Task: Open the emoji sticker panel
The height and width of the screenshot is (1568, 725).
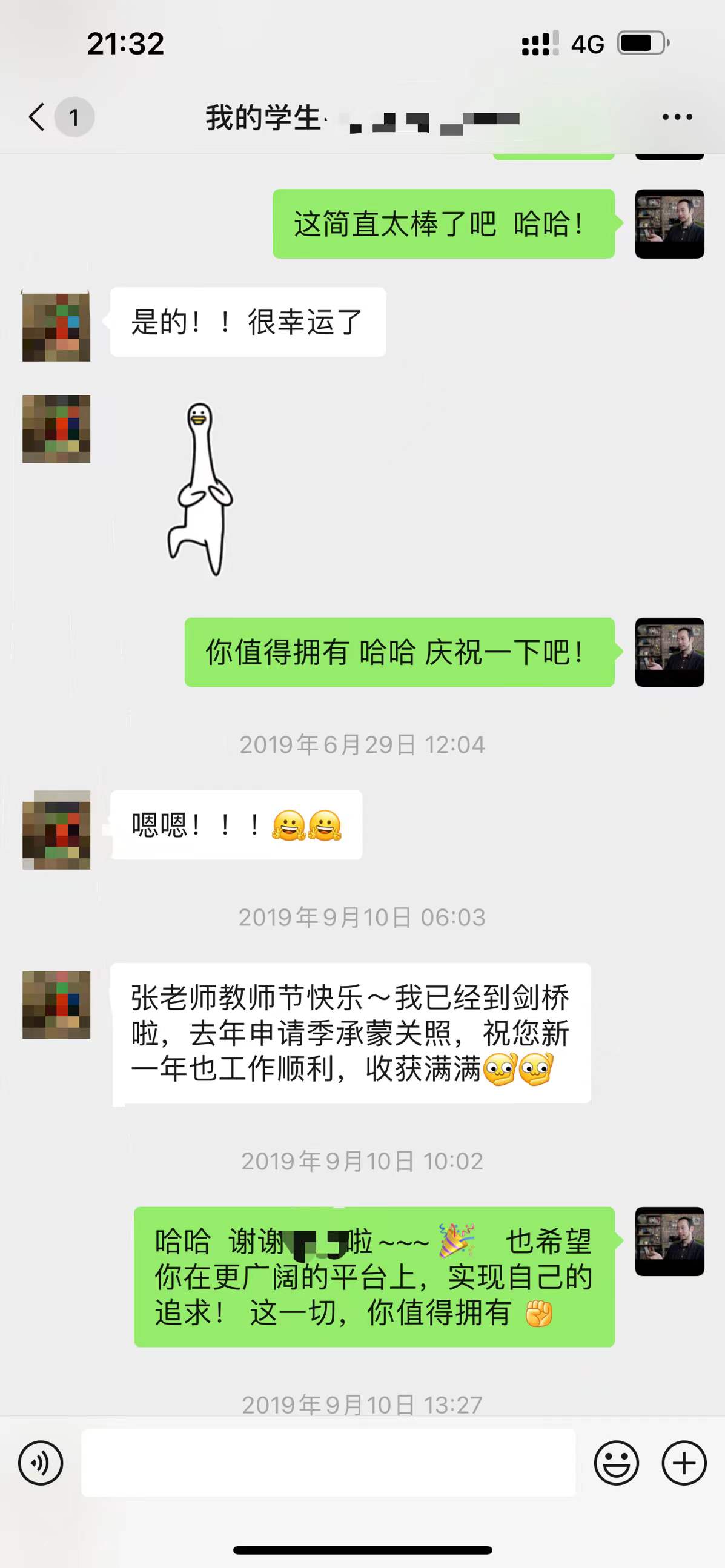Action: point(616,1463)
